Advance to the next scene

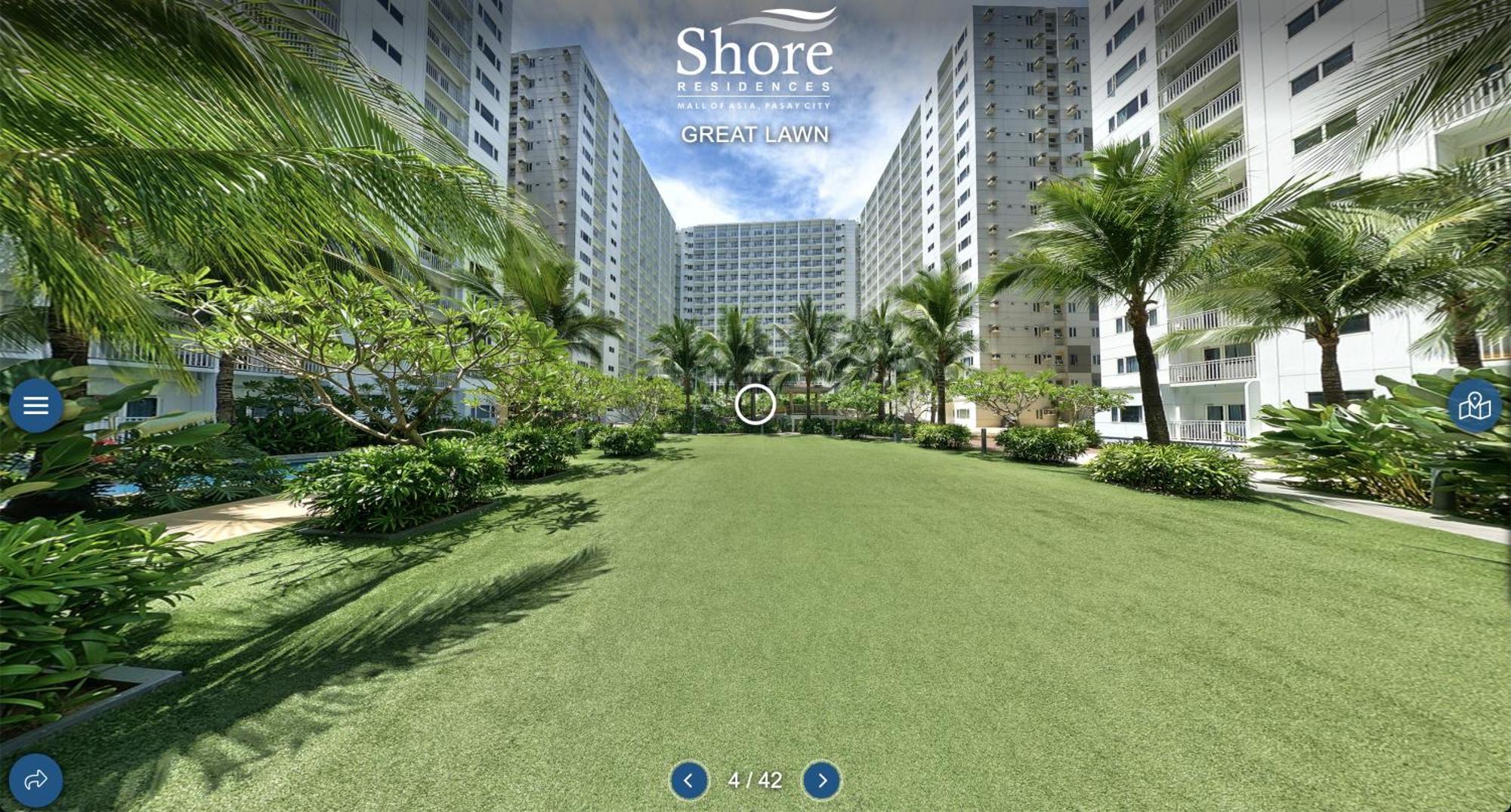click(822, 780)
